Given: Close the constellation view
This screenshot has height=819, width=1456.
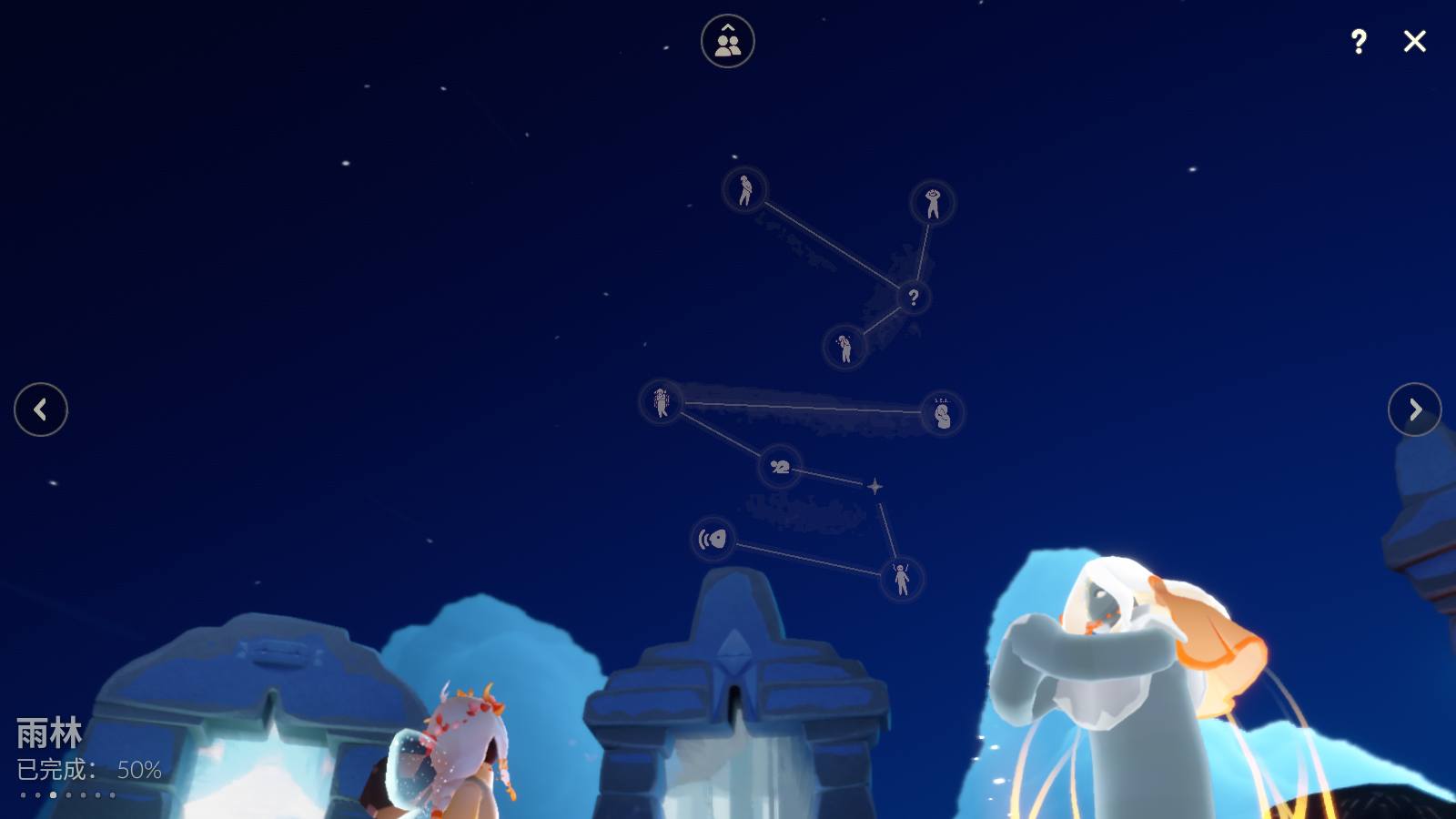Looking at the screenshot, I should (1414, 41).
